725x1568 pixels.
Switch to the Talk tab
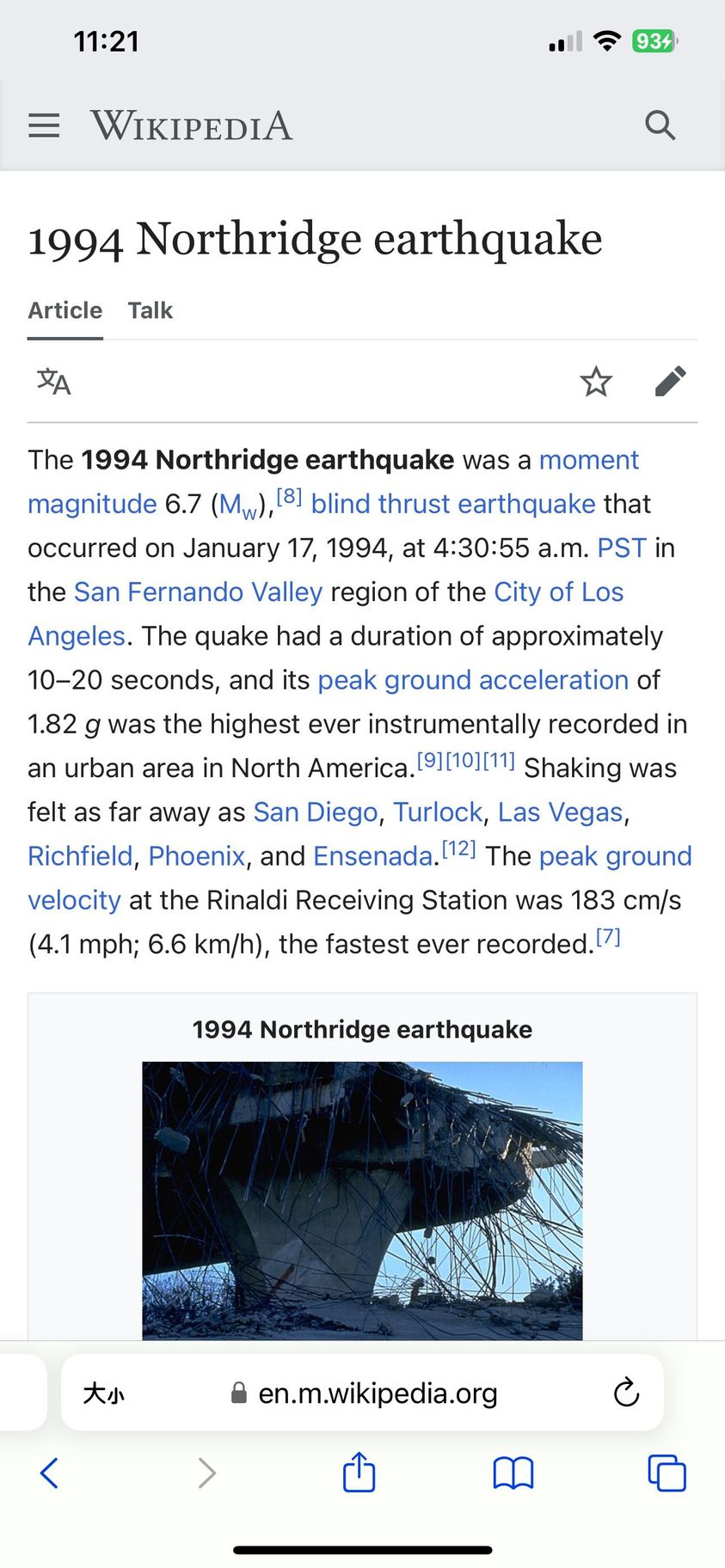[x=150, y=310]
